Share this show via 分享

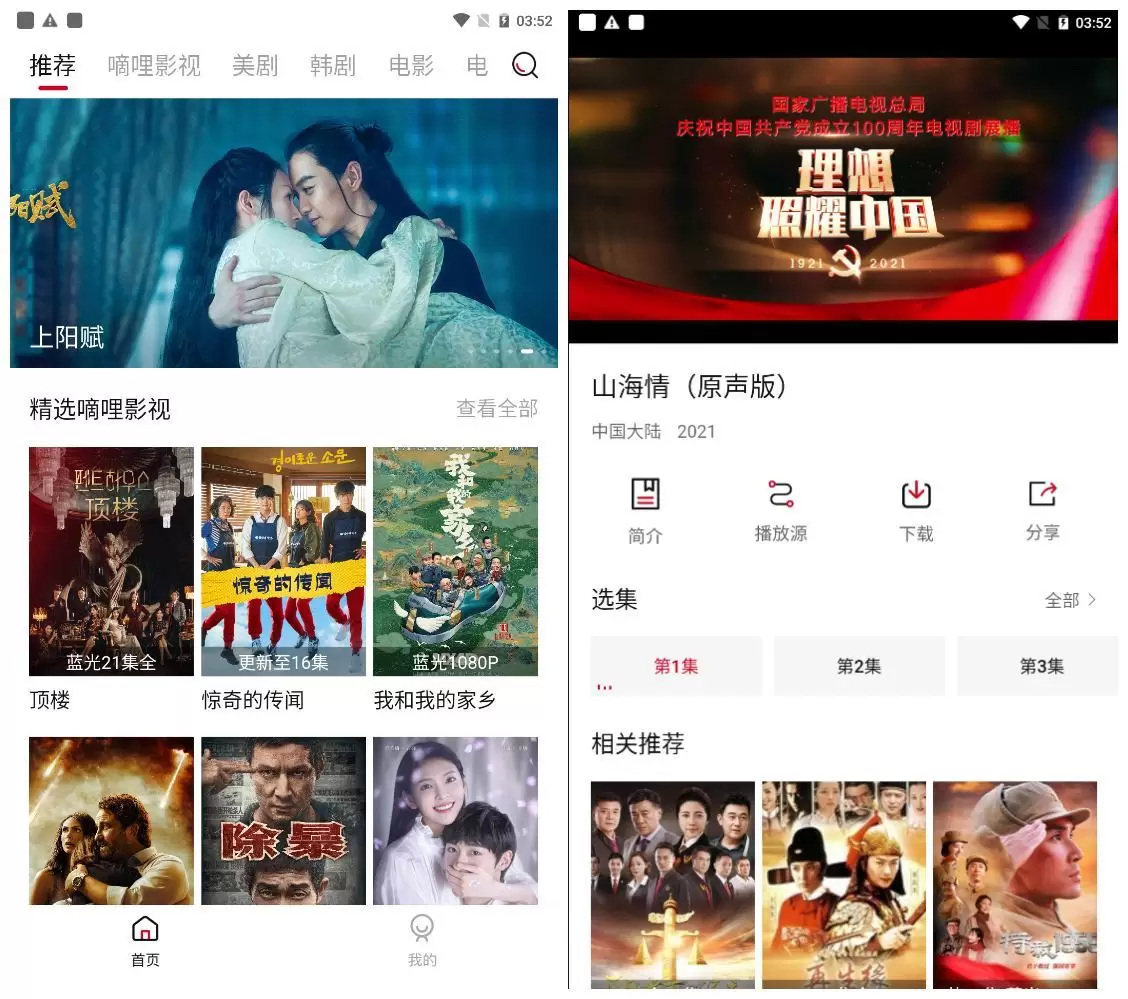1042,509
